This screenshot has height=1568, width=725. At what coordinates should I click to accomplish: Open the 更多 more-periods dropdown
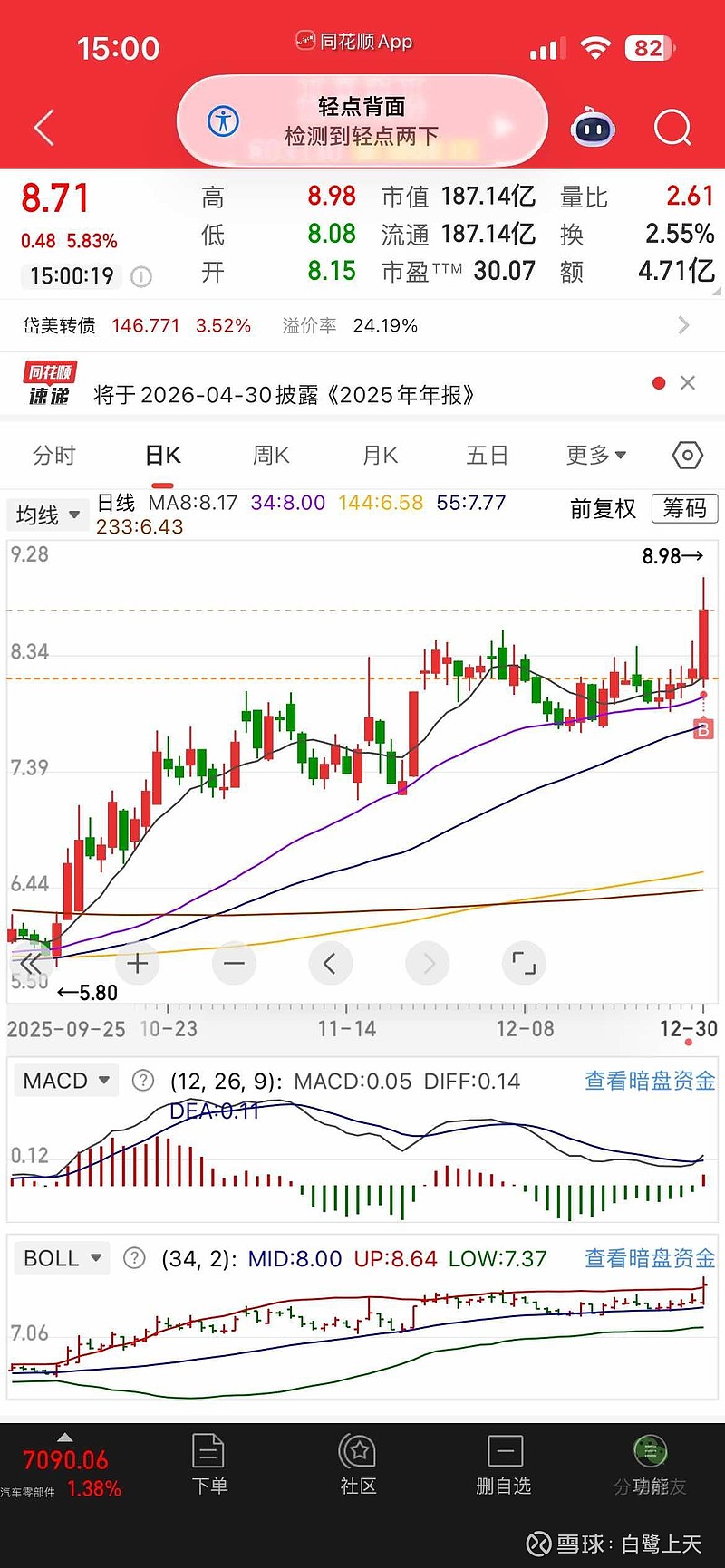click(595, 456)
